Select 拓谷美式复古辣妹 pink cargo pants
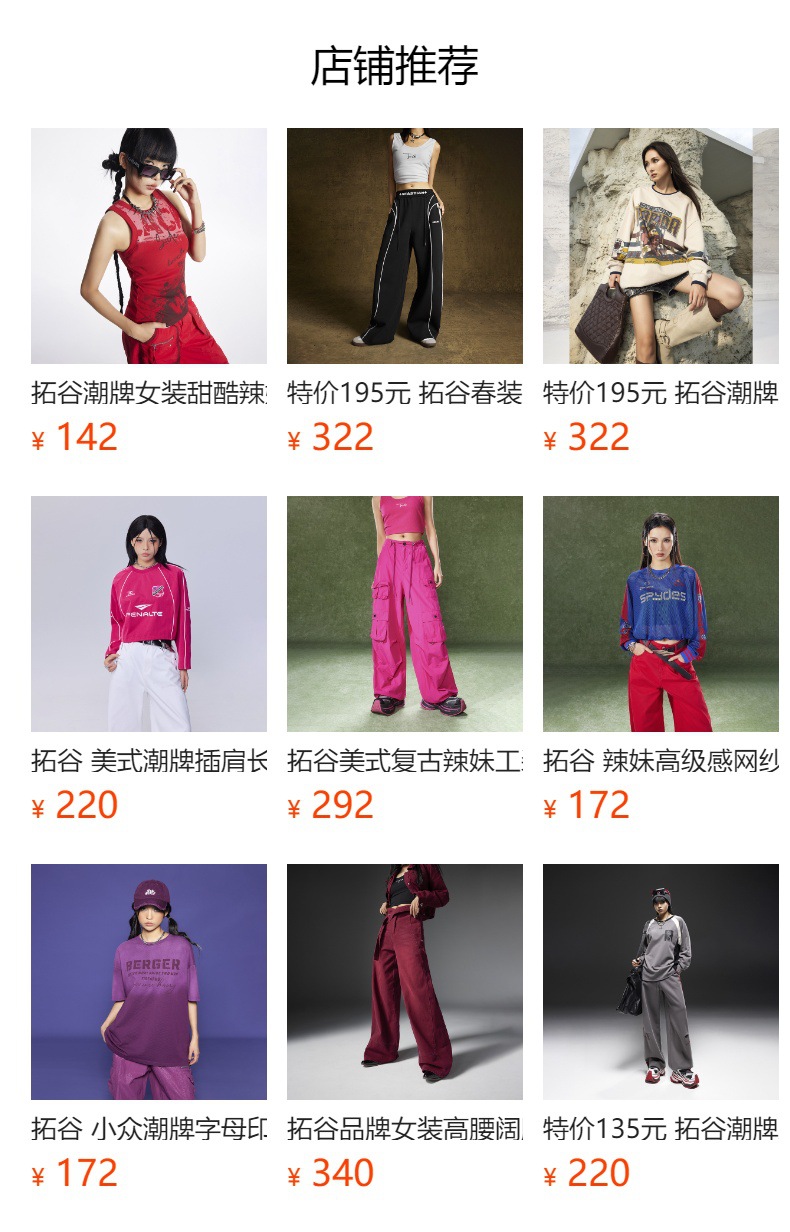Viewport: 790px width, 1232px height. click(404, 614)
